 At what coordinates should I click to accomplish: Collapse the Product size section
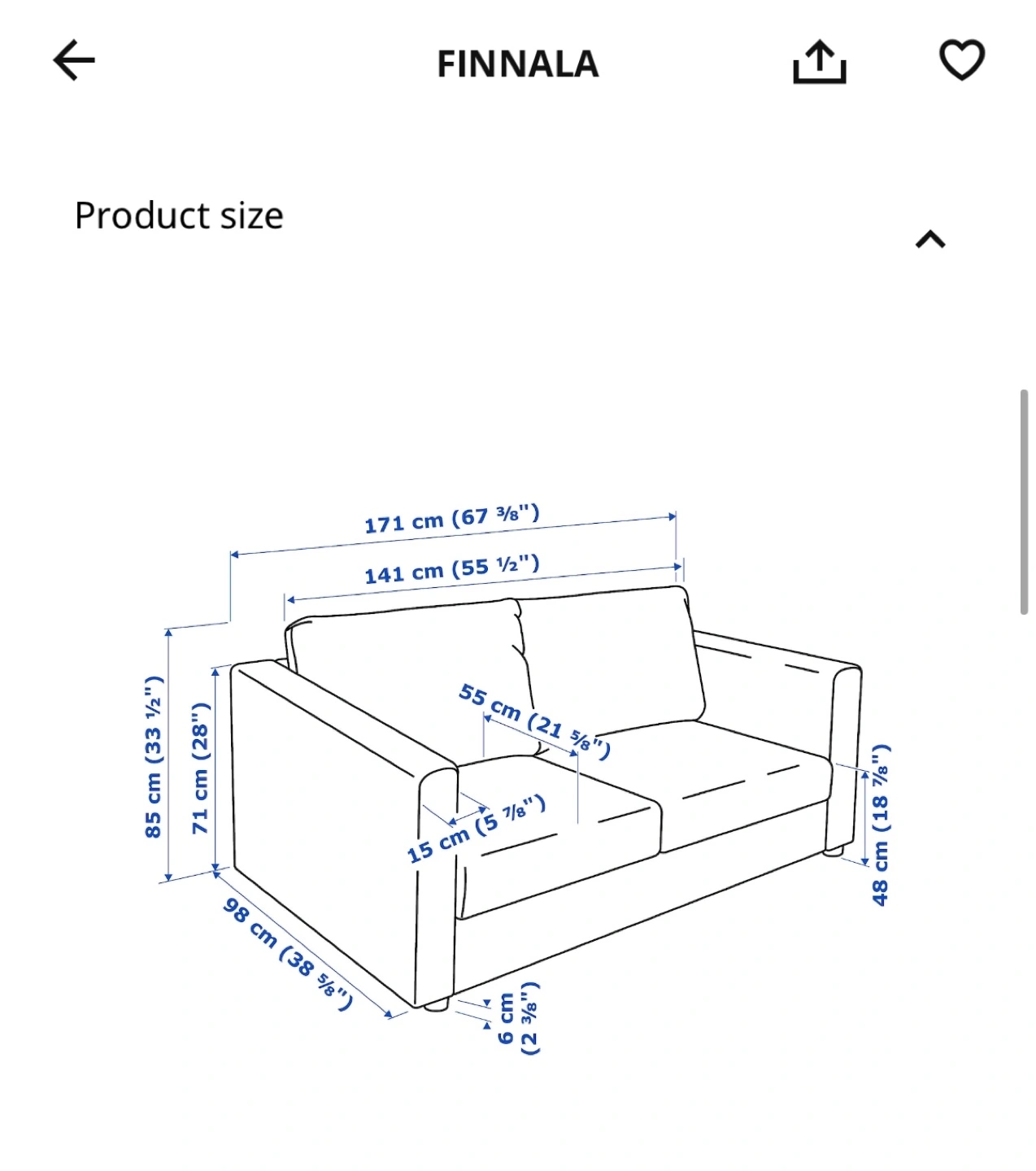pyautogui.click(x=930, y=239)
